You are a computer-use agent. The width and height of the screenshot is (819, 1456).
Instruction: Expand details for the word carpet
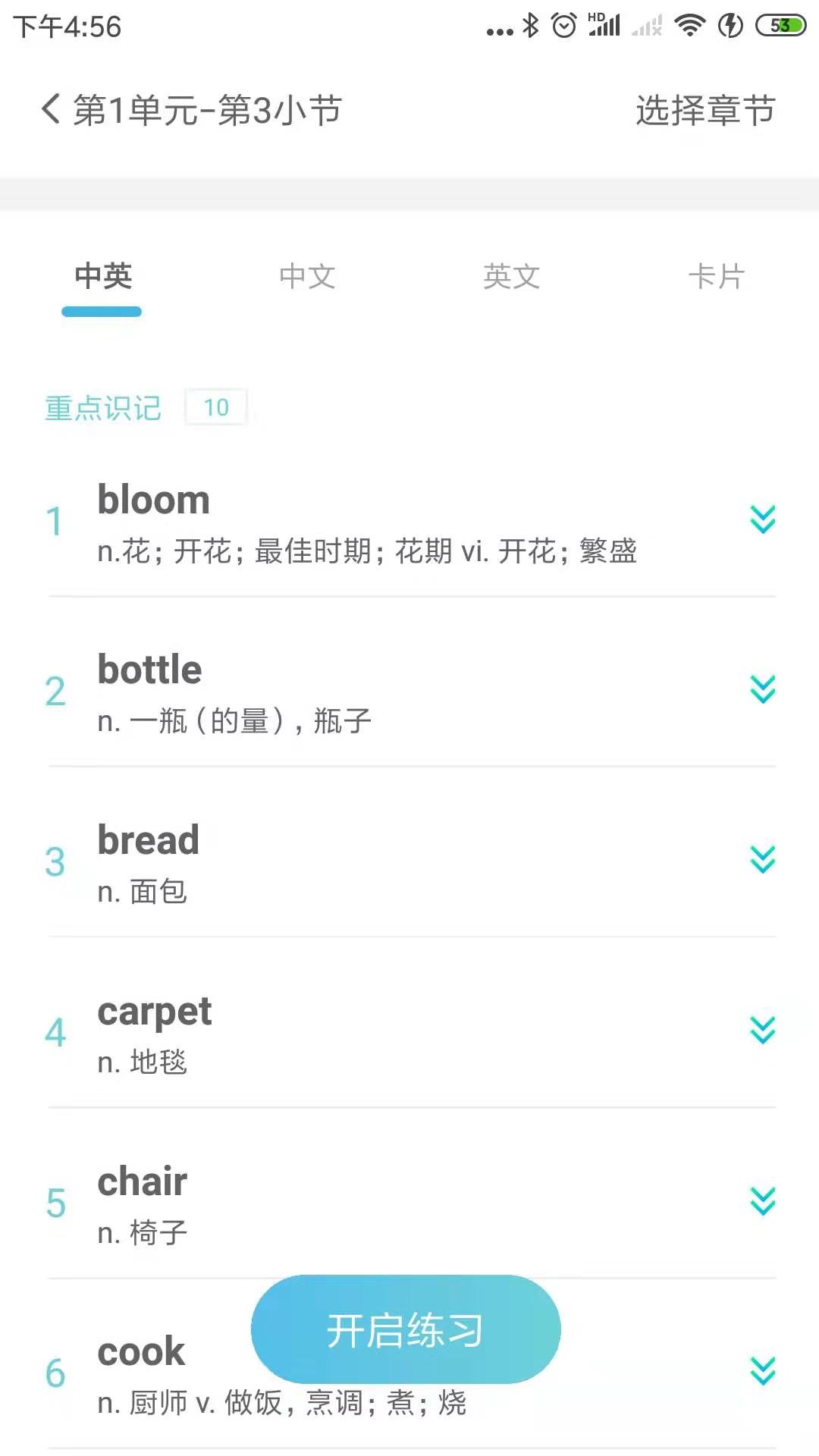click(x=763, y=1031)
